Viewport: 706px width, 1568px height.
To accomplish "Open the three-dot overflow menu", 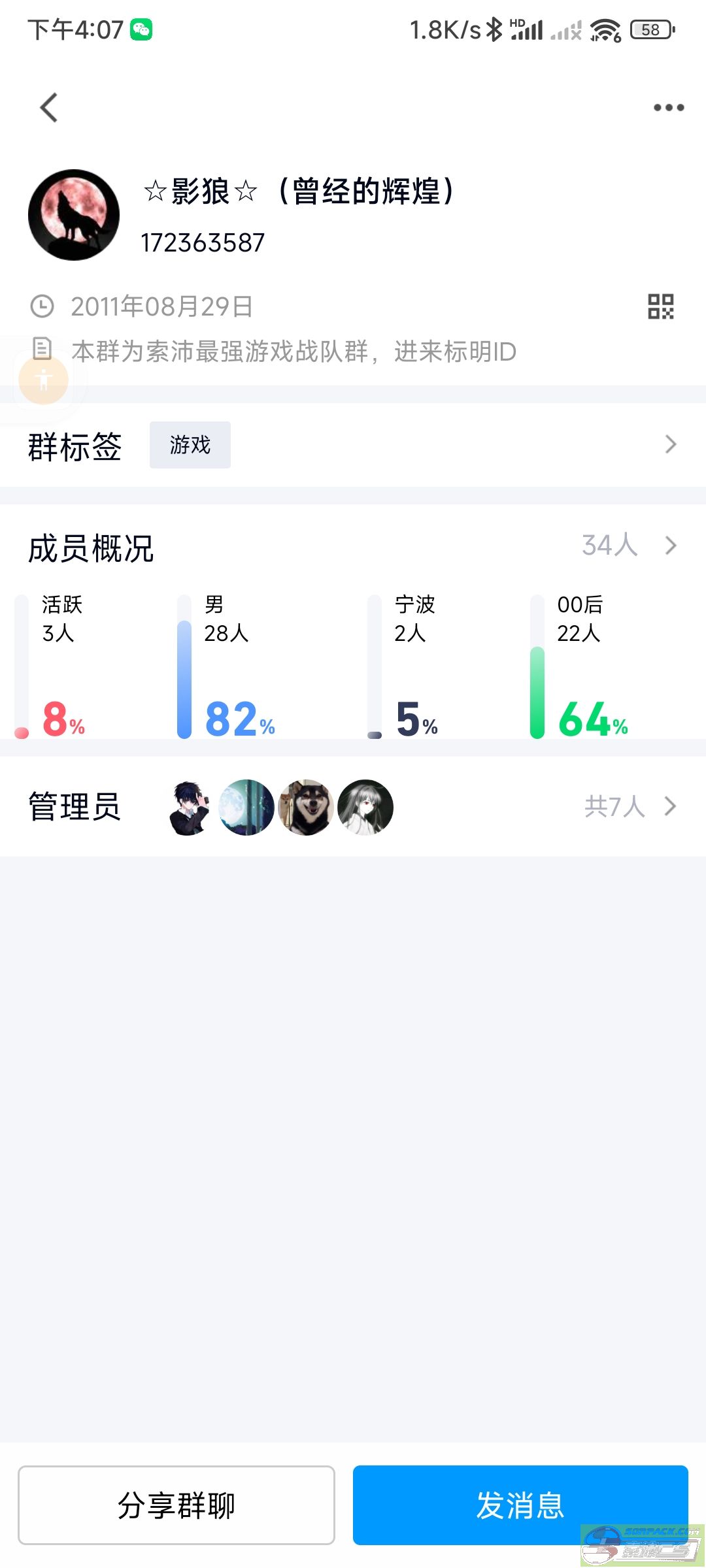I will tap(668, 108).
